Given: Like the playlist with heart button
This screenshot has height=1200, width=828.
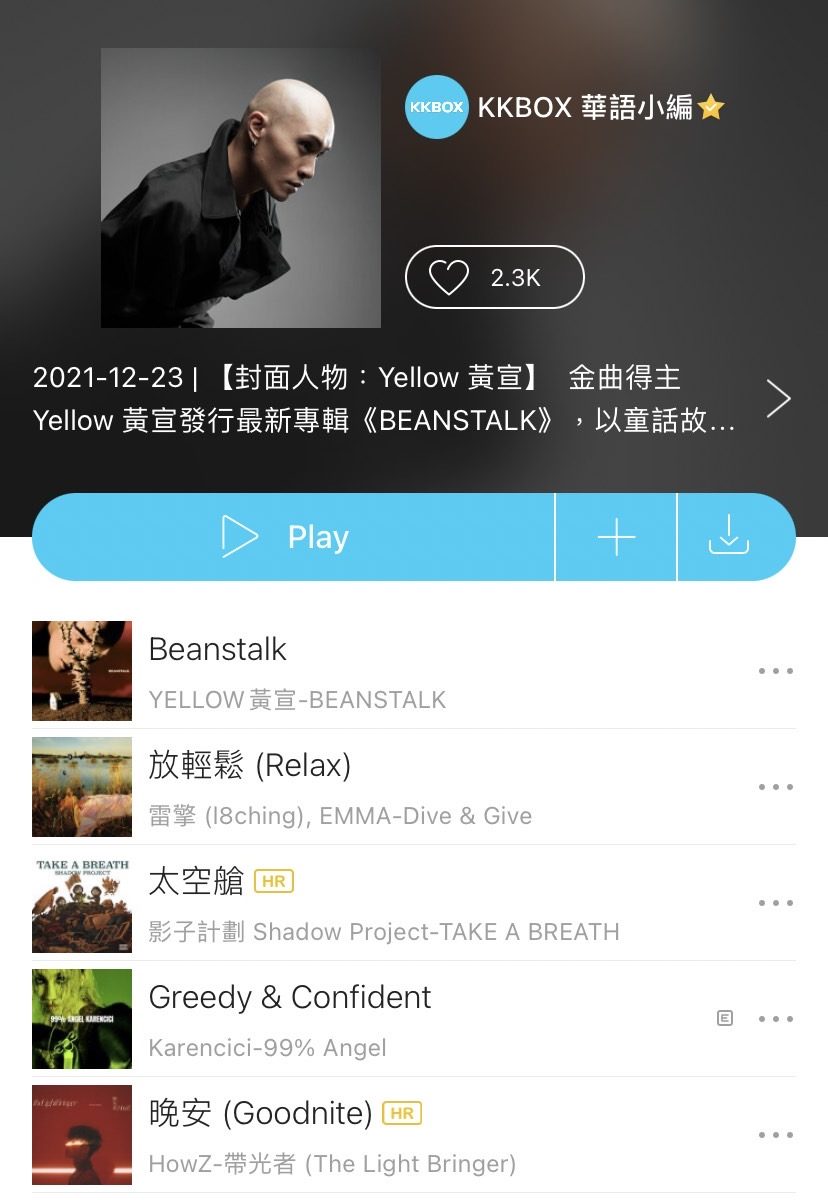Looking at the screenshot, I should click(494, 277).
